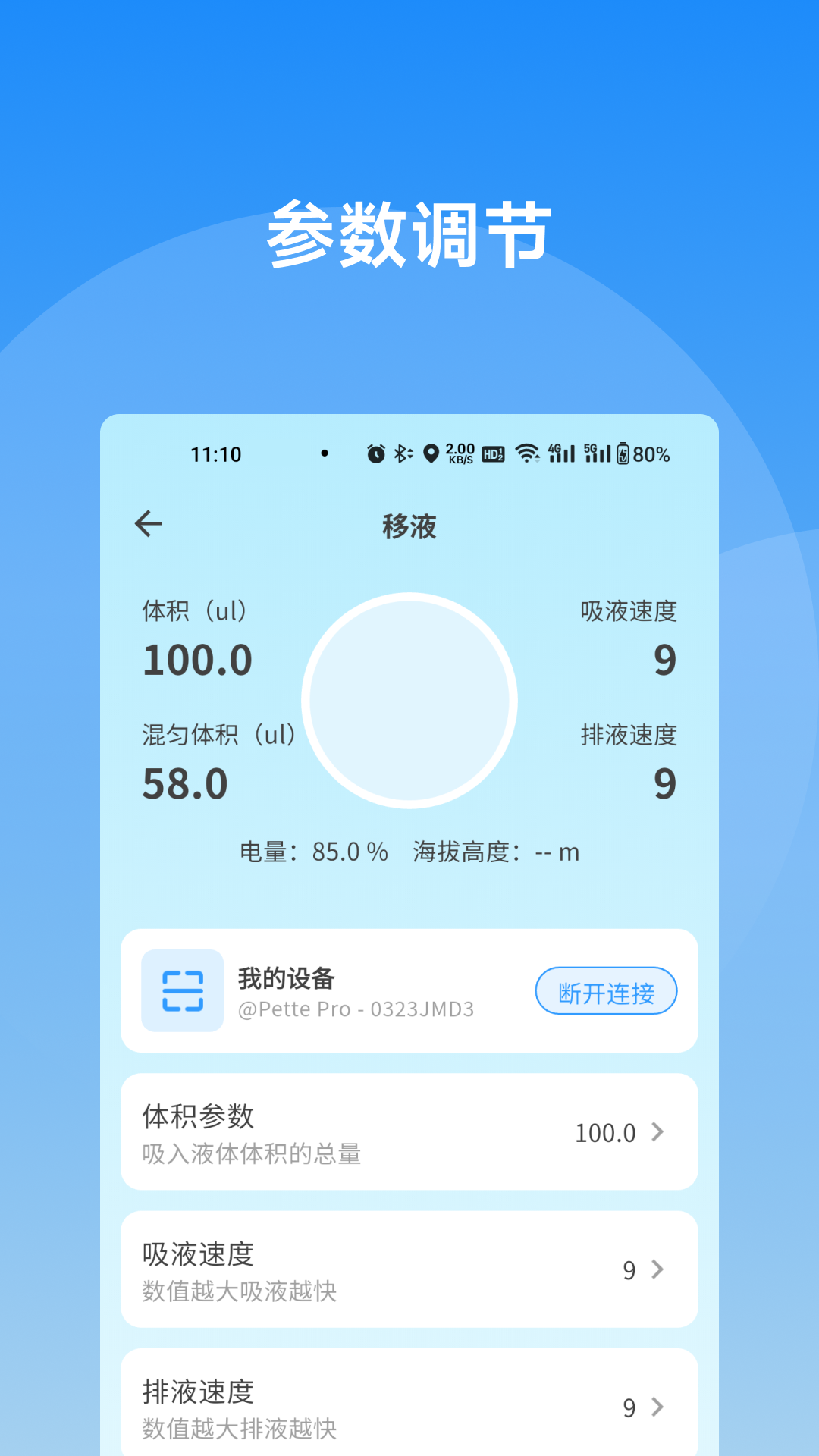Tap the Bluetooth icon in status bar
Viewport: 819px width, 1456px height.
402,453
